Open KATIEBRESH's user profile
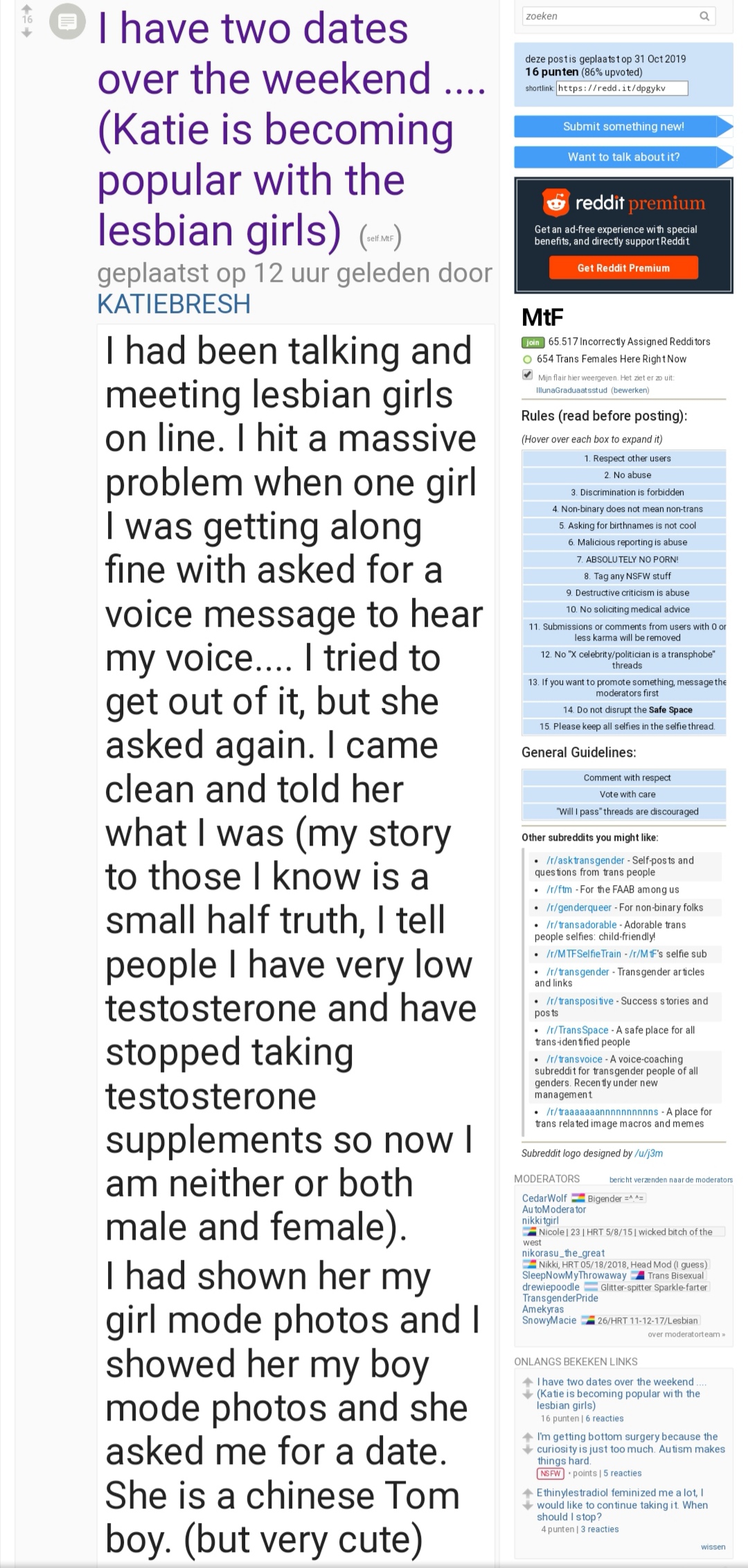Viewport: 748px width, 1568px height. [x=174, y=304]
